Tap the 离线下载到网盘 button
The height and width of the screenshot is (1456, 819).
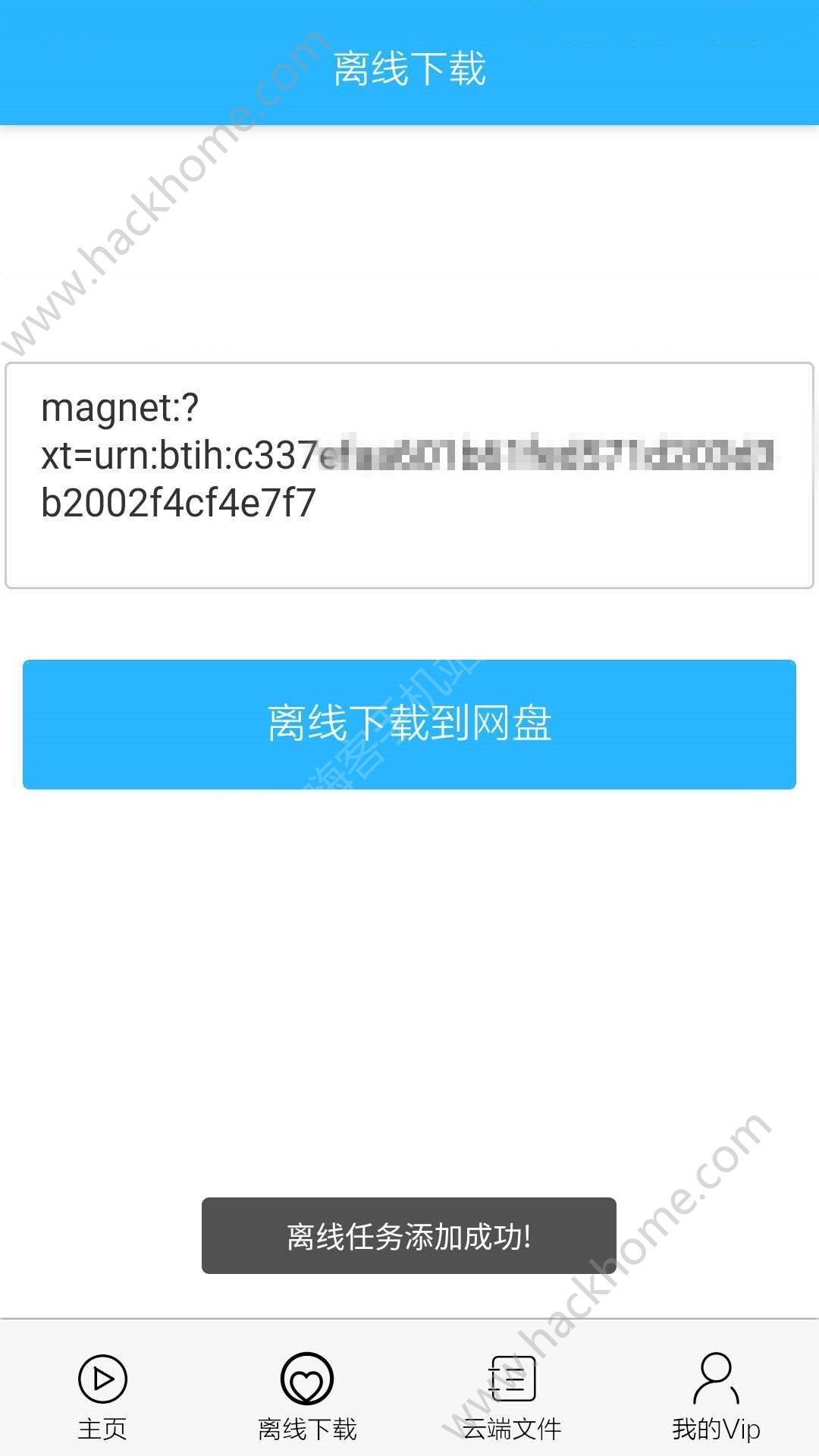409,724
